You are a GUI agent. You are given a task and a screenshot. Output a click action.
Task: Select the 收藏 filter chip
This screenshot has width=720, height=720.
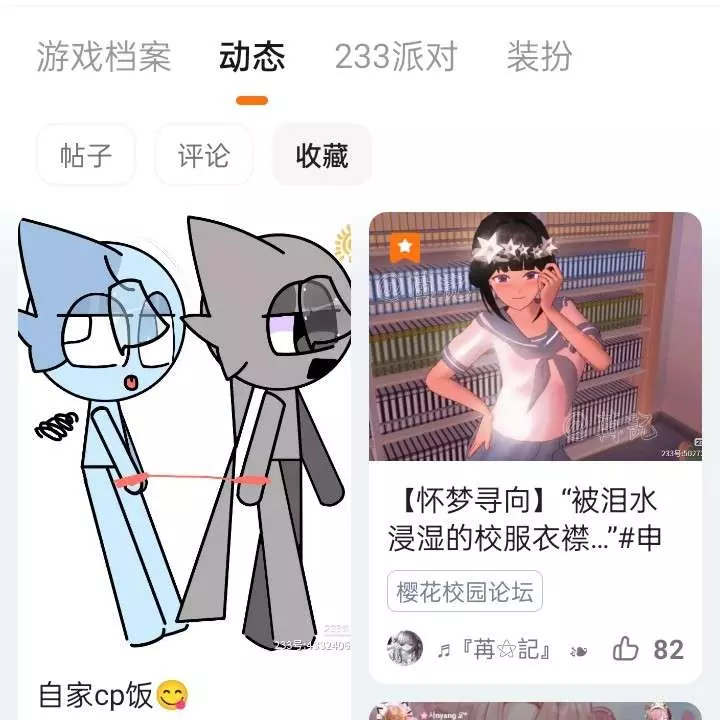pyautogui.click(x=321, y=156)
